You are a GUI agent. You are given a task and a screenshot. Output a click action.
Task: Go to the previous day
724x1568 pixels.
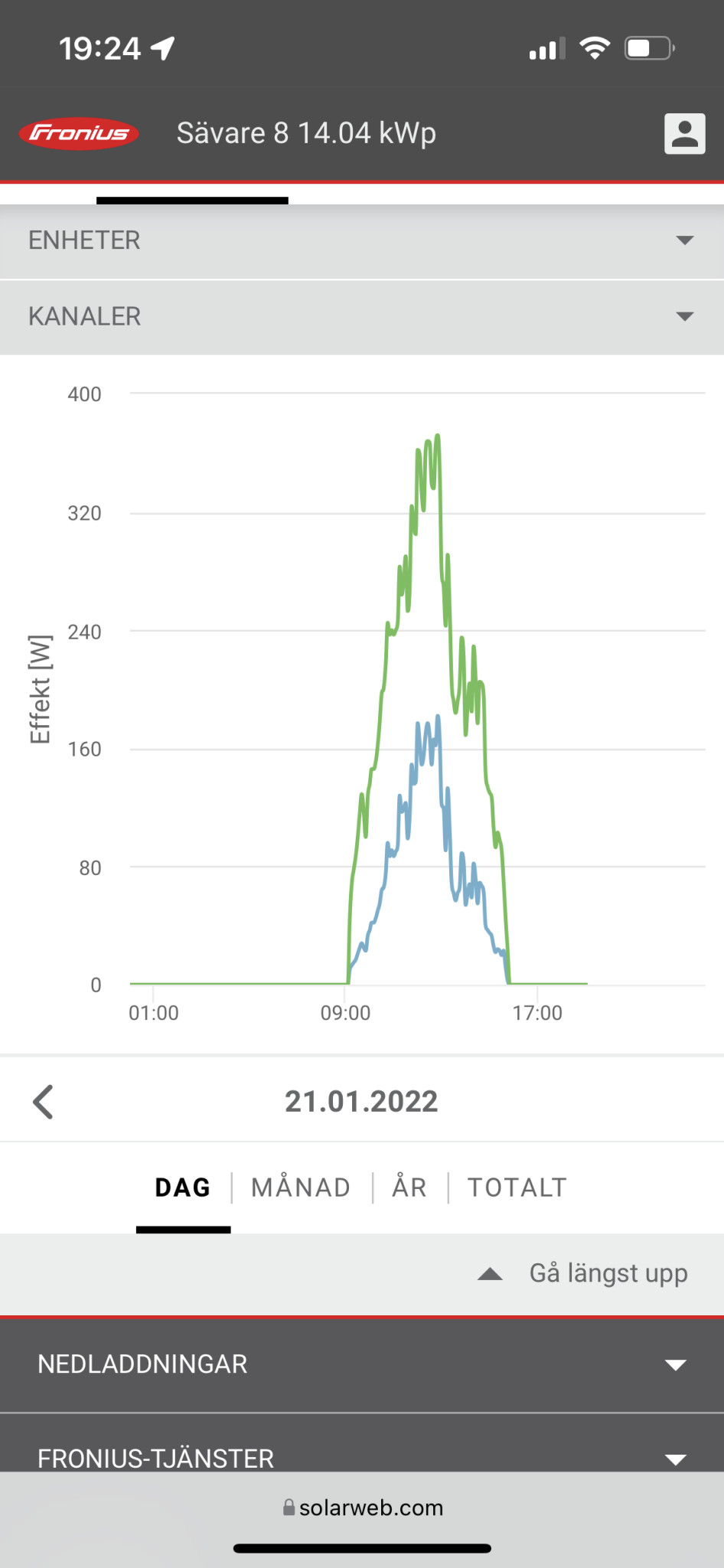(44, 1102)
